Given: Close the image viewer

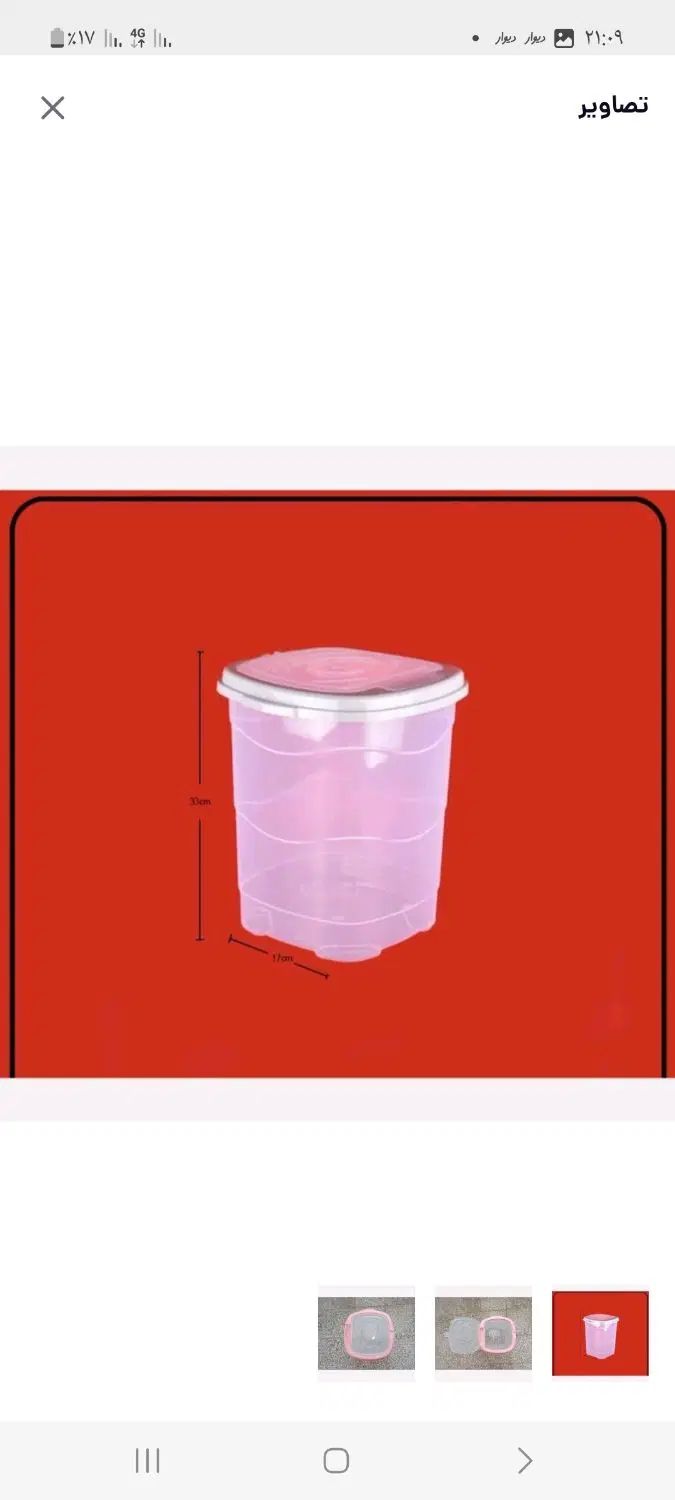Looking at the screenshot, I should click(x=52, y=108).
